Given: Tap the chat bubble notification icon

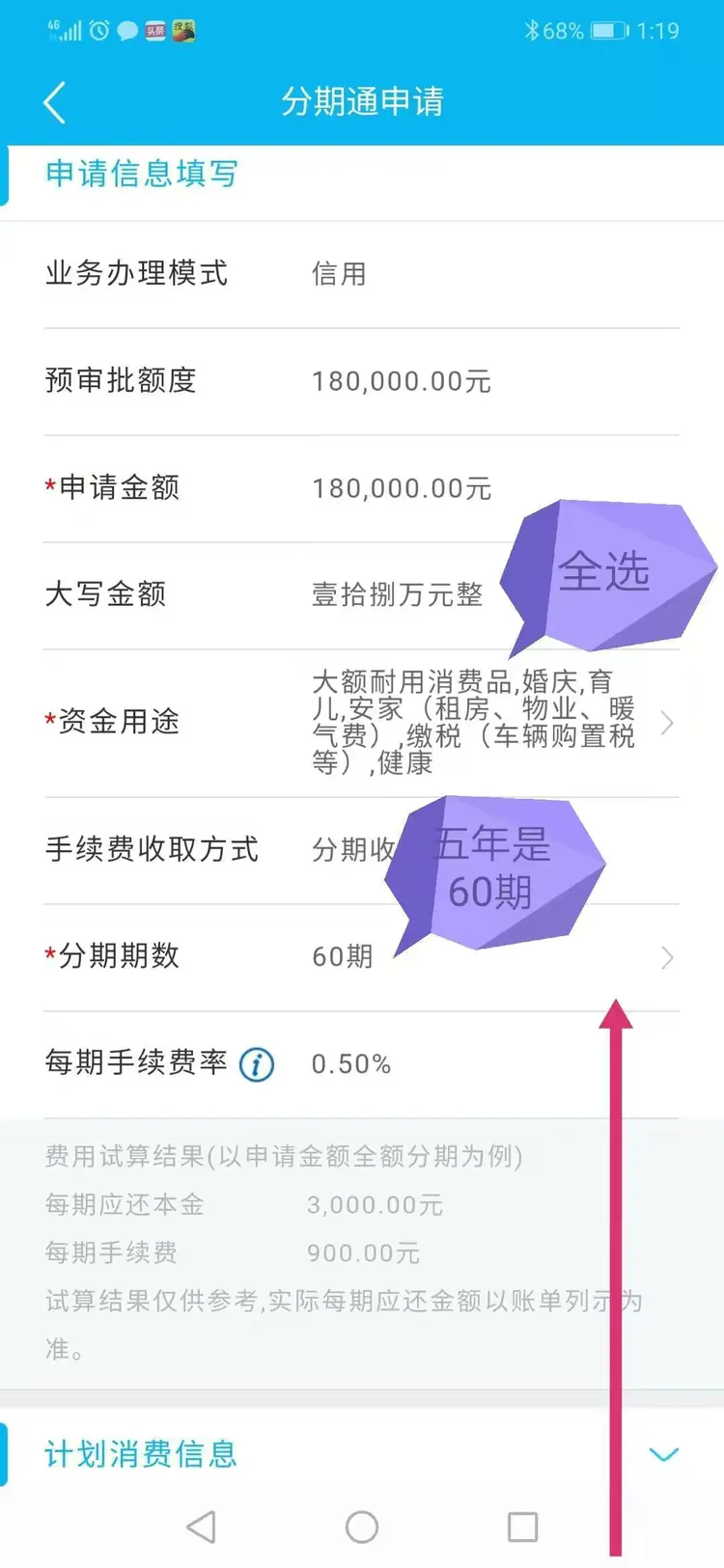Looking at the screenshot, I should pos(126,29).
